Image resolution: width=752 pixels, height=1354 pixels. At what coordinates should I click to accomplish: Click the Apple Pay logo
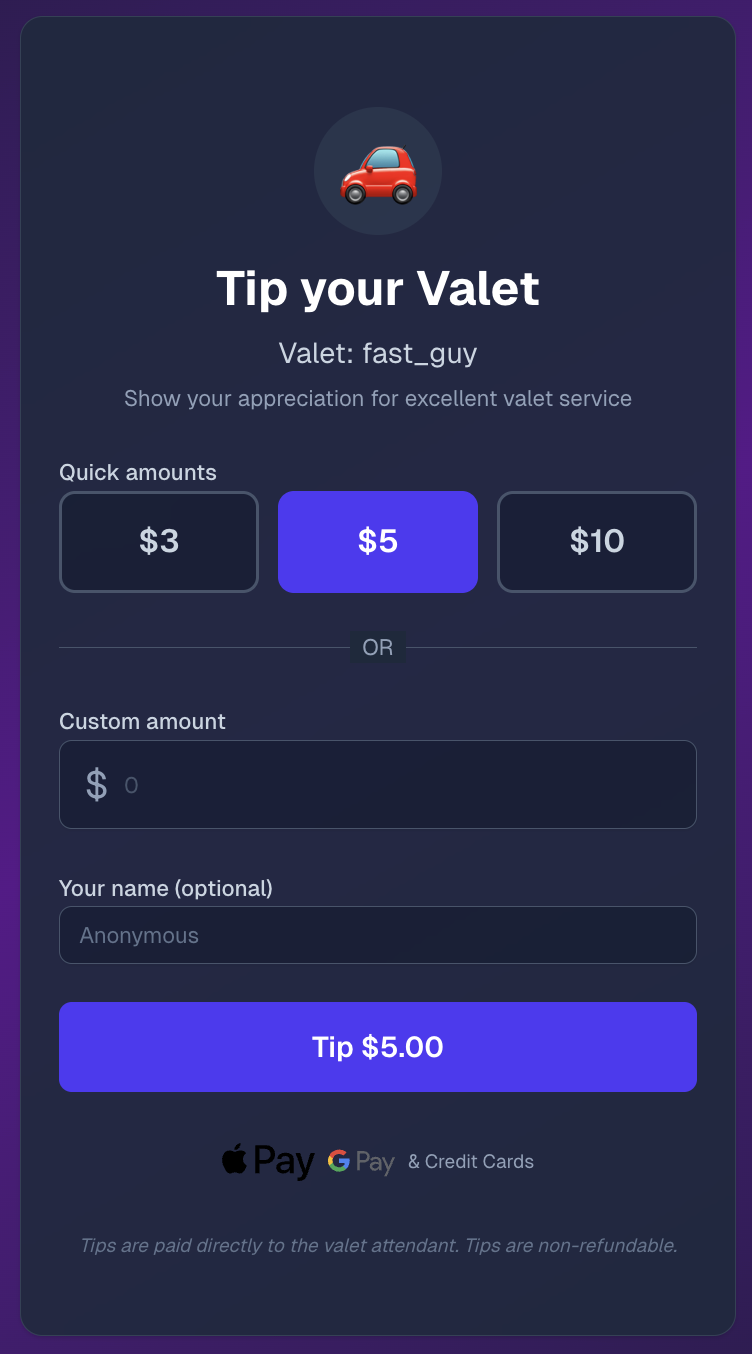(268, 1161)
